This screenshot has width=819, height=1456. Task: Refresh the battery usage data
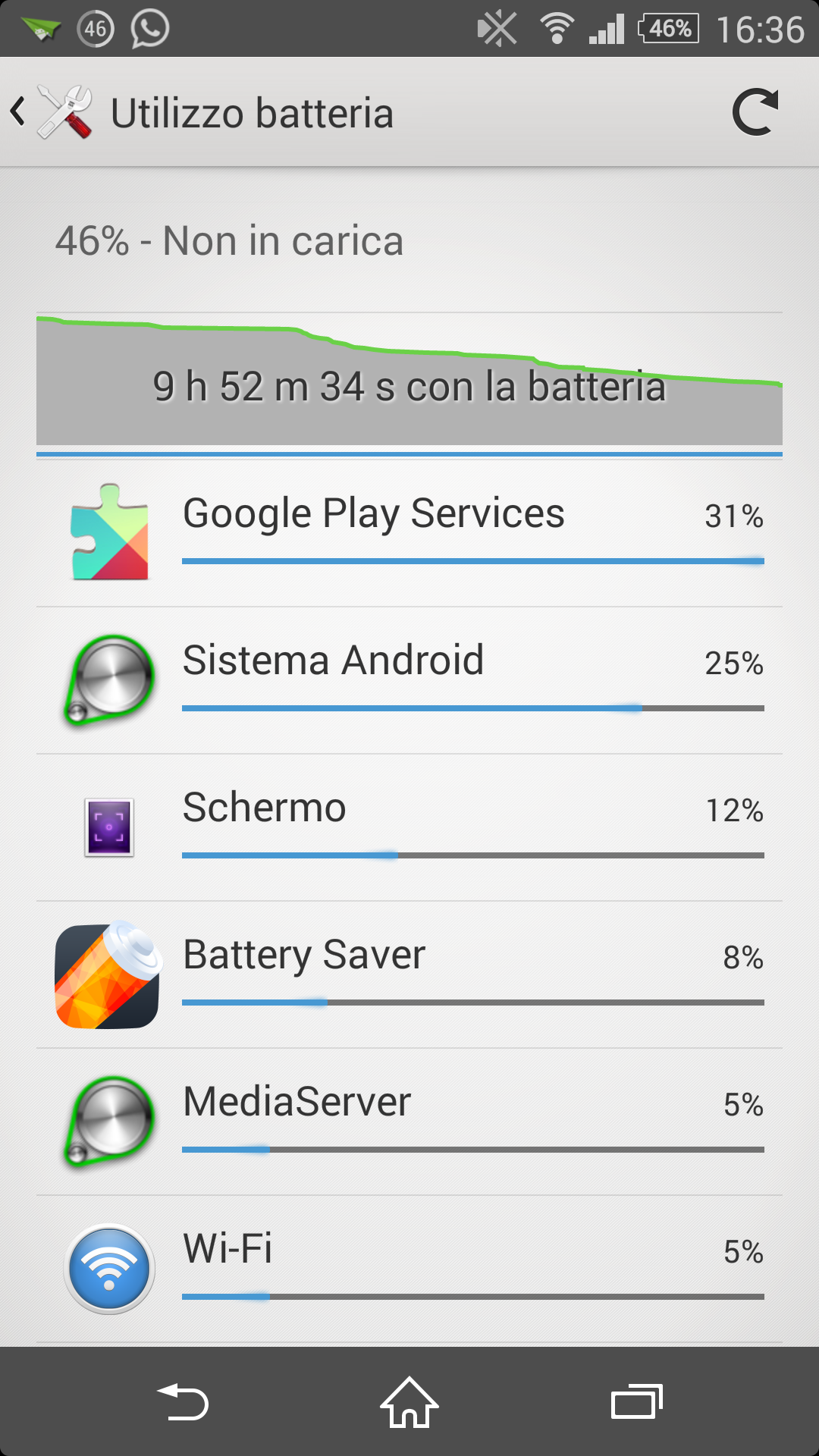point(755,113)
